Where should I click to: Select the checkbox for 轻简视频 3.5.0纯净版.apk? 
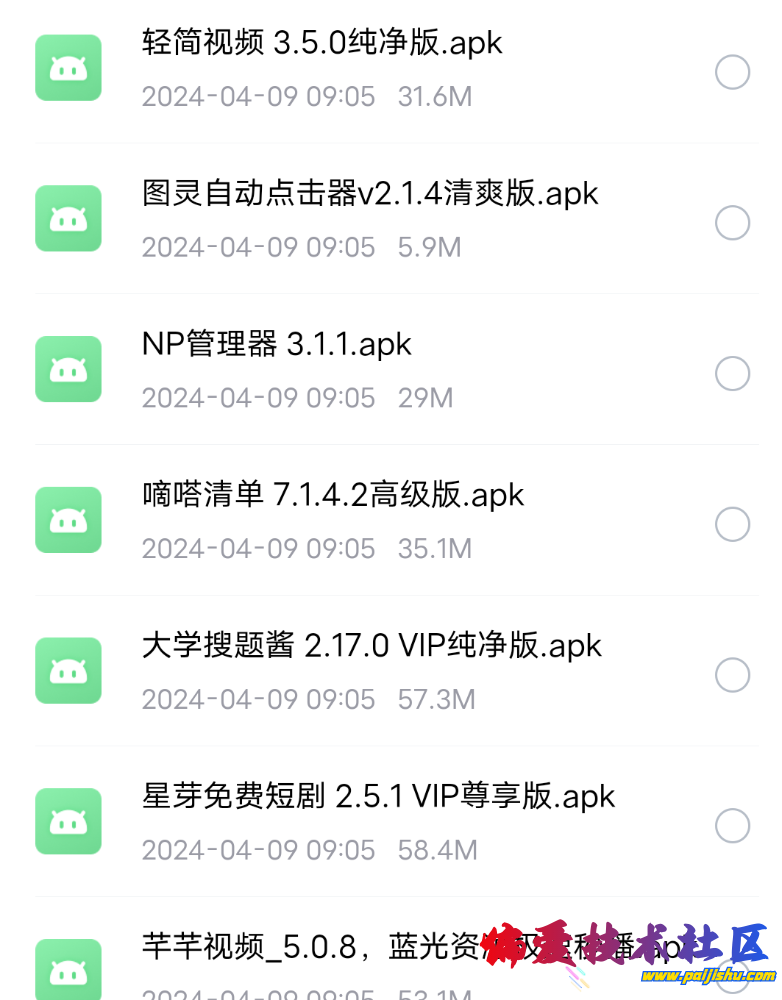click(733, 72)
